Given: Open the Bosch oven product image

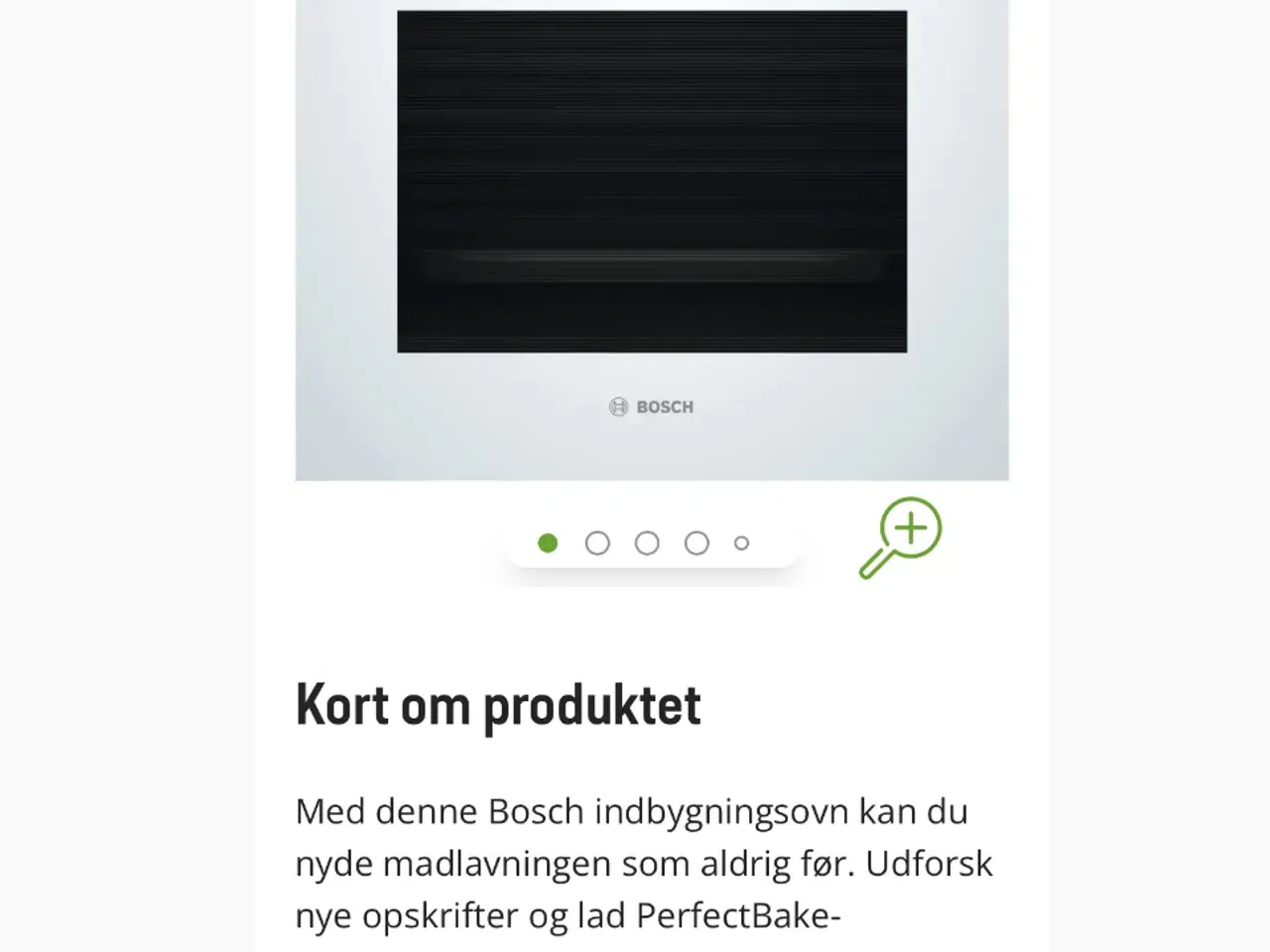Looking at the screenshot, I should click(652, 238).
